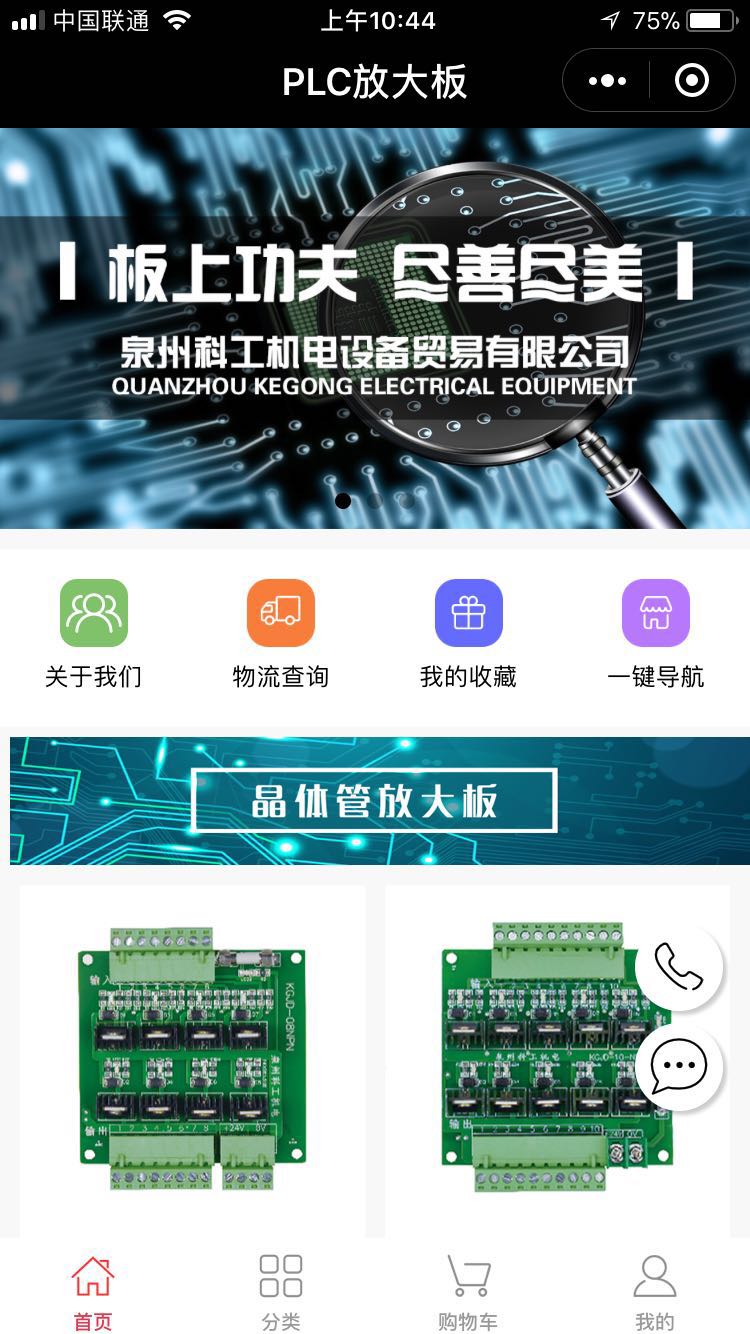Call the shop via the phone button
The height and width of the screenshot is (1334, 750).
click(x=679, y=967)
